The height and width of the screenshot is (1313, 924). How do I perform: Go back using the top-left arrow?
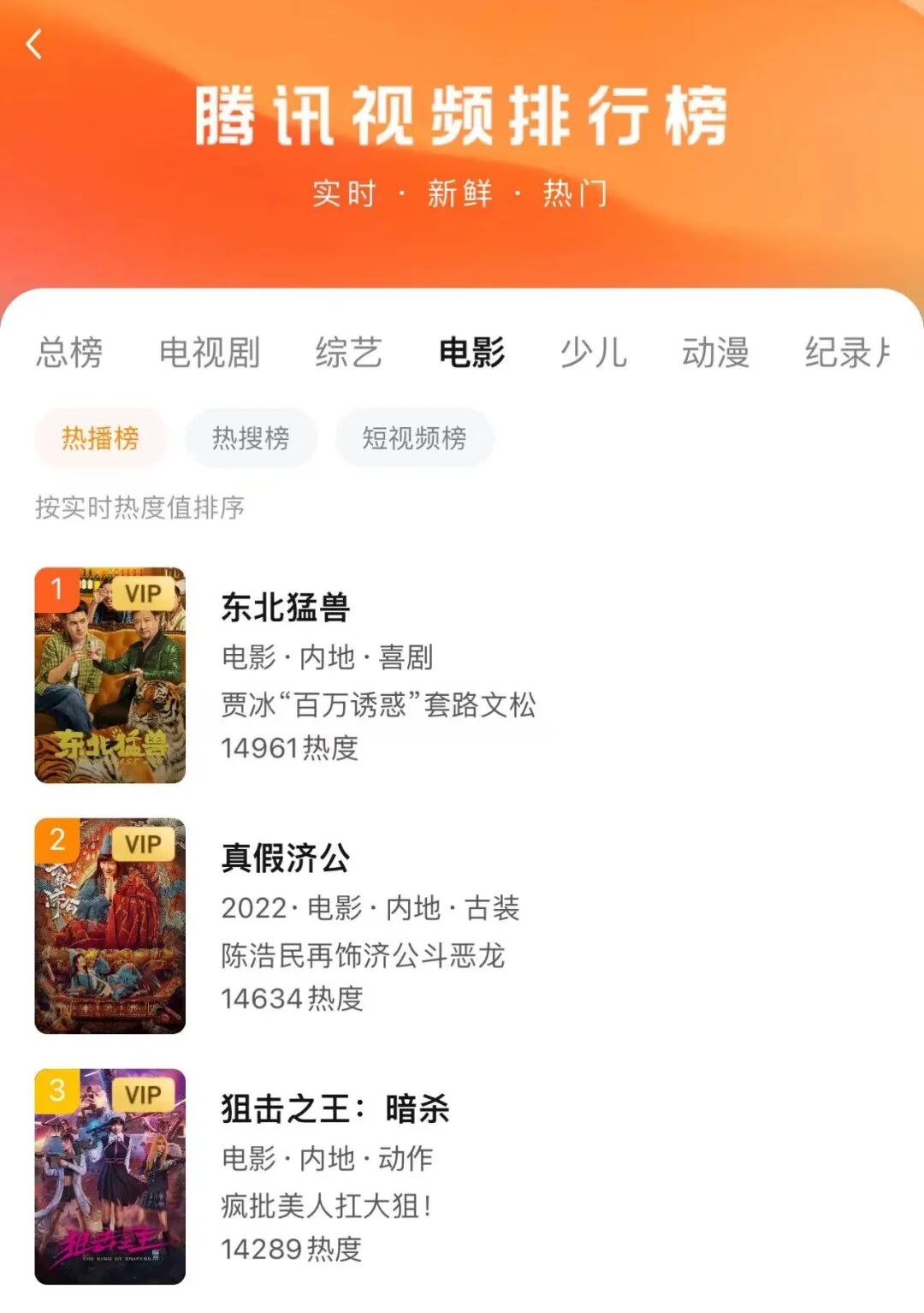click(x=35, y=45)
